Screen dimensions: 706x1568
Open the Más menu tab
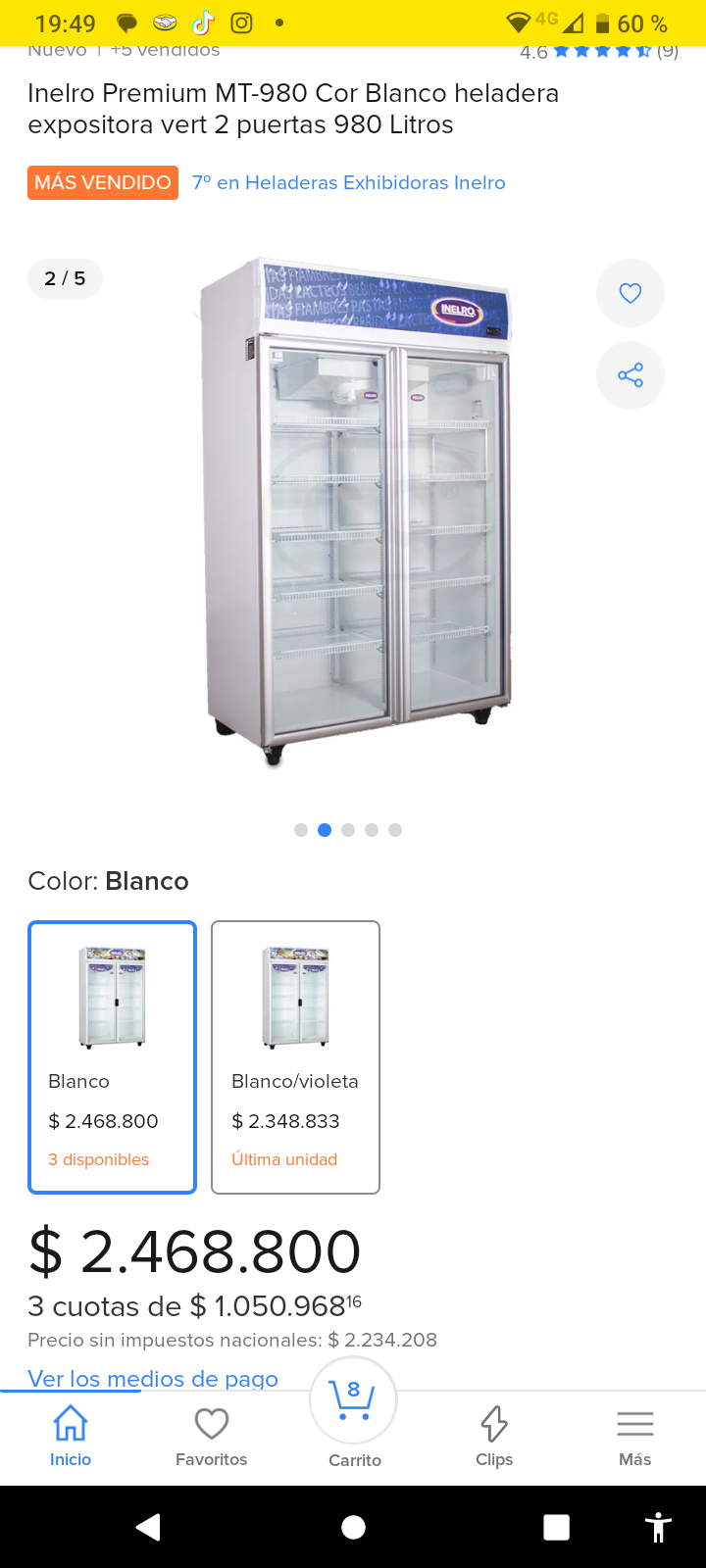(634, 1437)
